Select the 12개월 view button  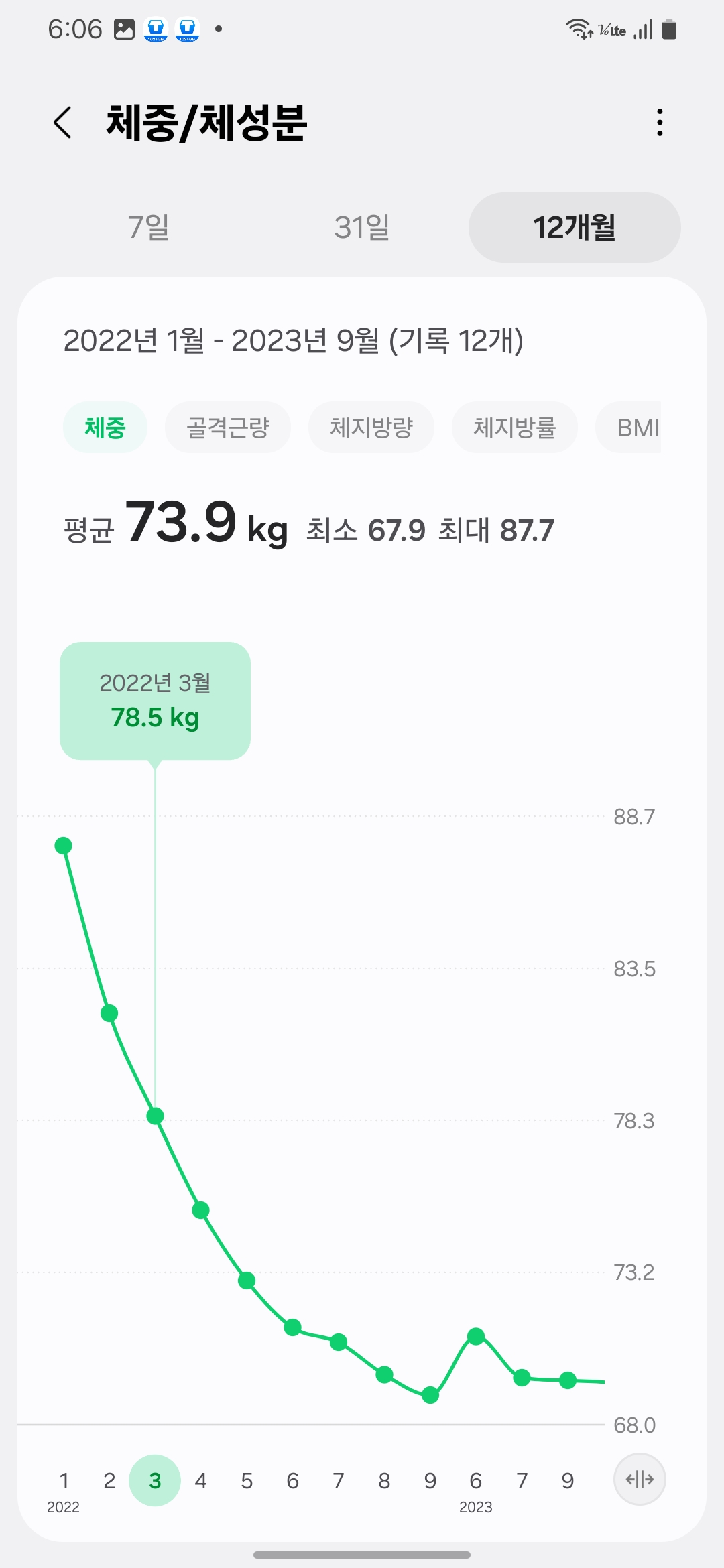574,228
